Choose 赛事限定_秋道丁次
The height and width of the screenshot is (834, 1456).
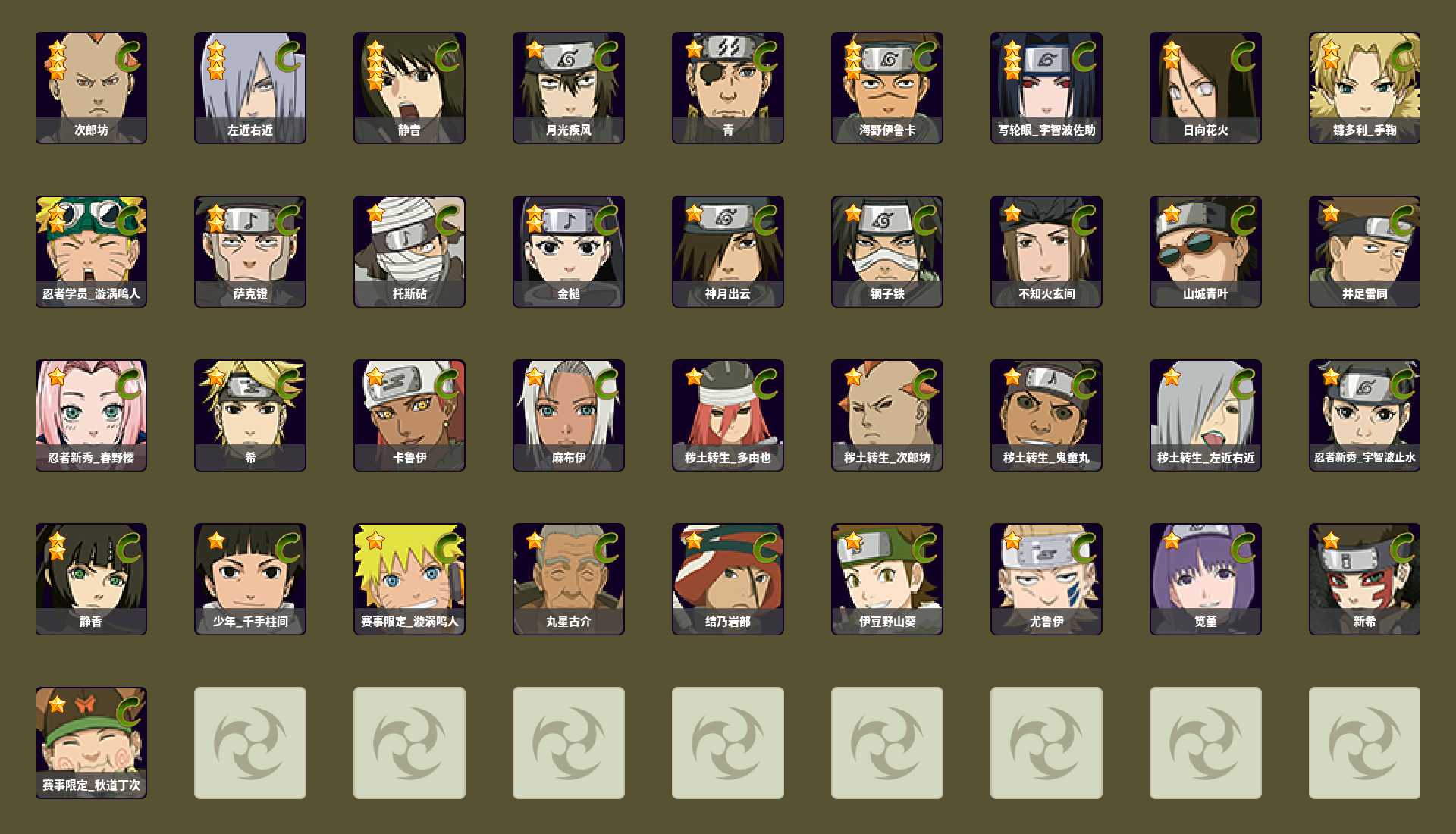pos(91,743)
